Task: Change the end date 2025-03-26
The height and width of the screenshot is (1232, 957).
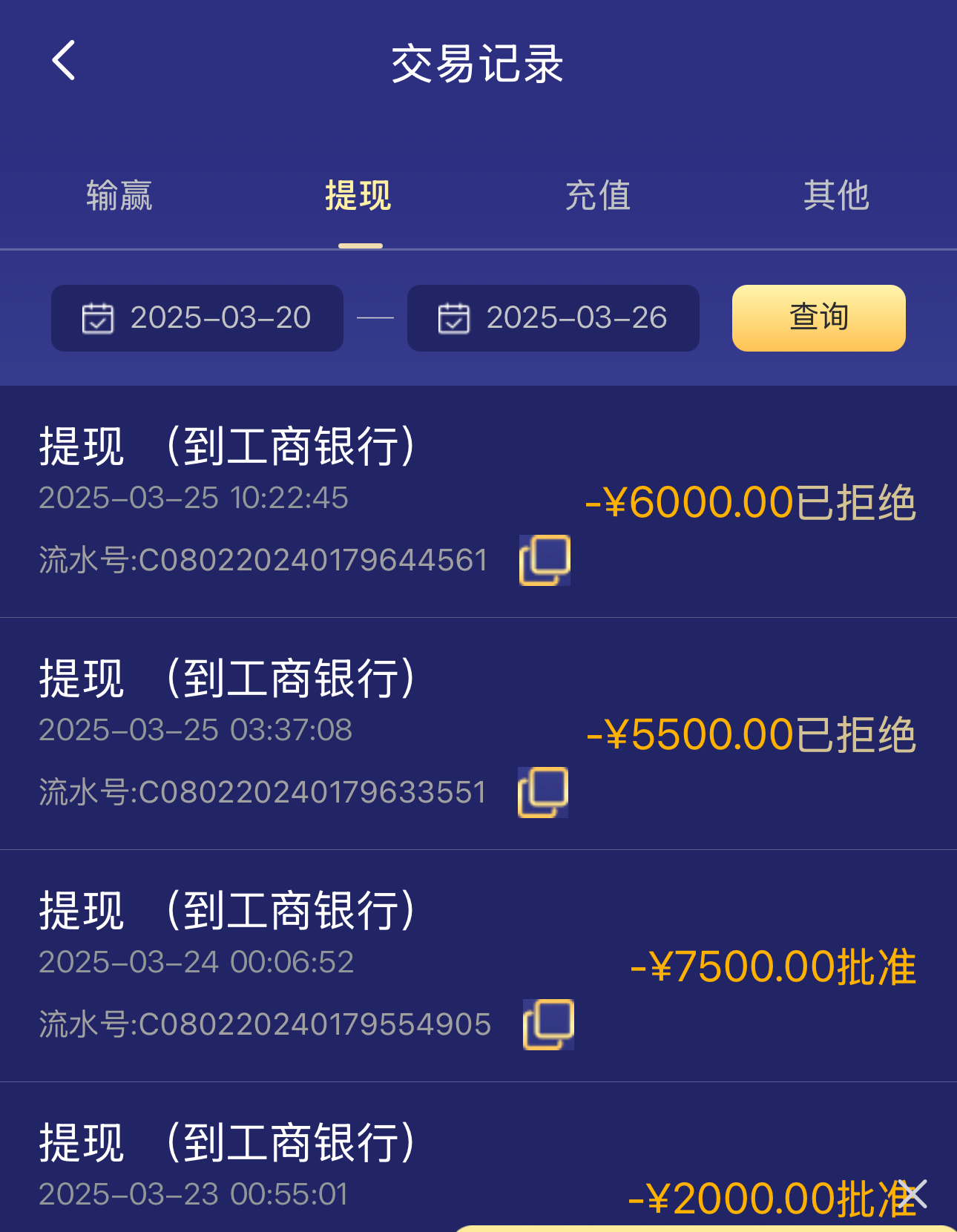Action: 553,318
